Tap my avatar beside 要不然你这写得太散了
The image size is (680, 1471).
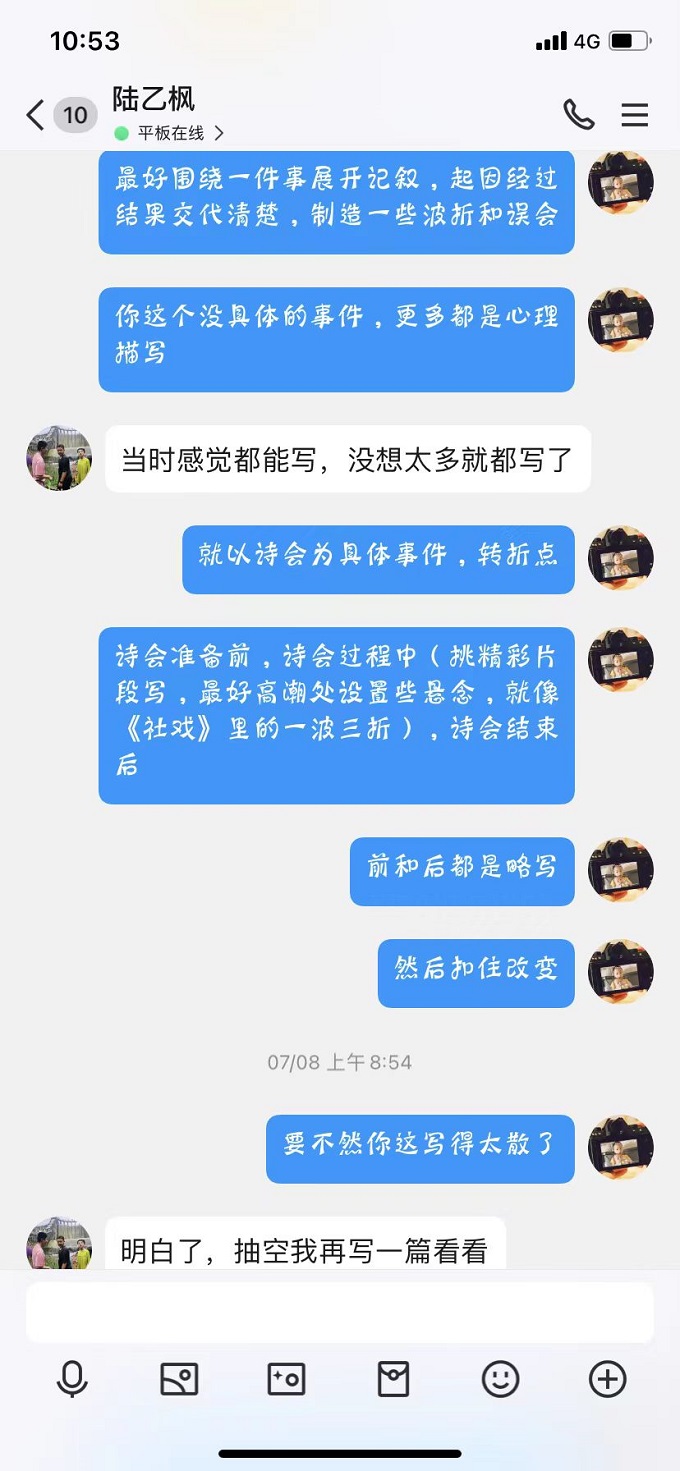coord(620,1148)
